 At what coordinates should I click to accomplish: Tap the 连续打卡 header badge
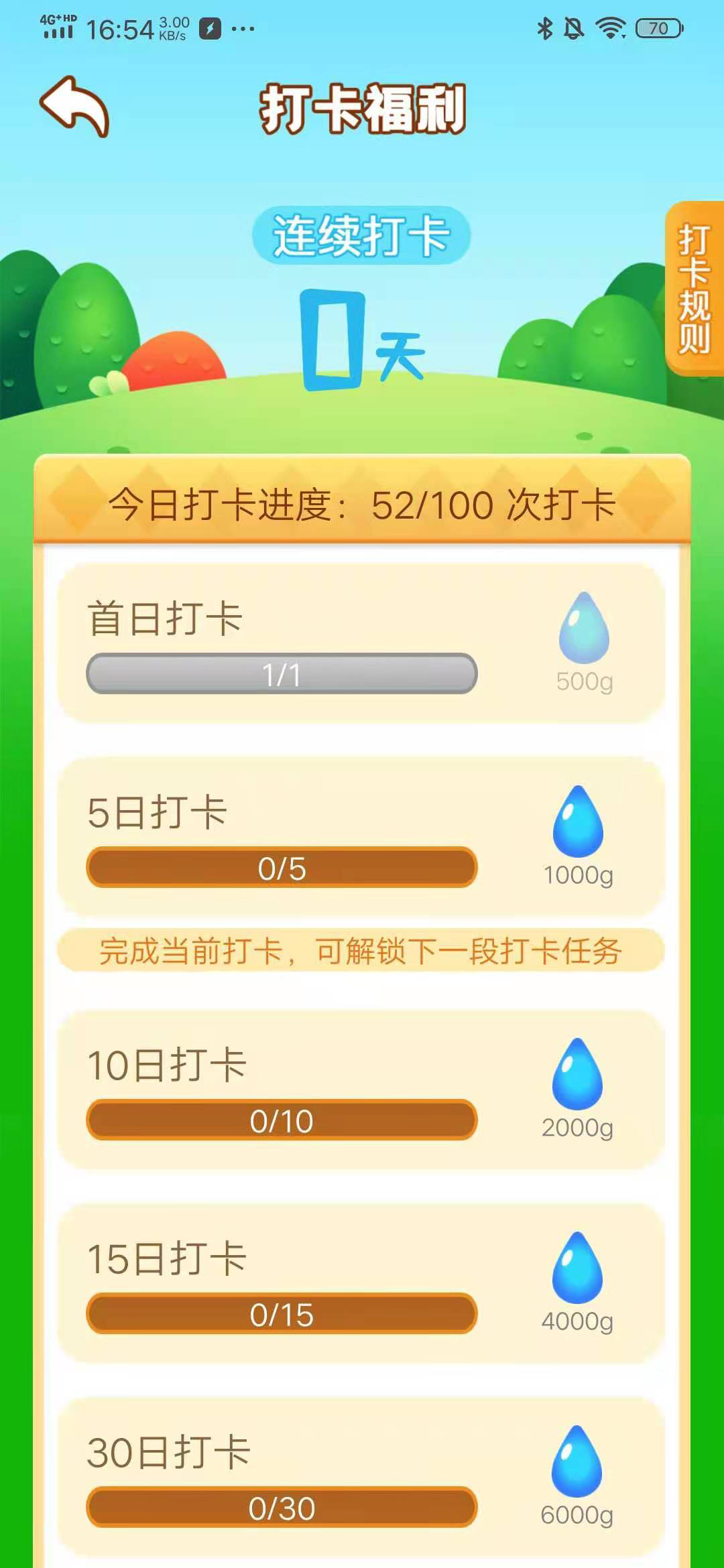(362, 236)
